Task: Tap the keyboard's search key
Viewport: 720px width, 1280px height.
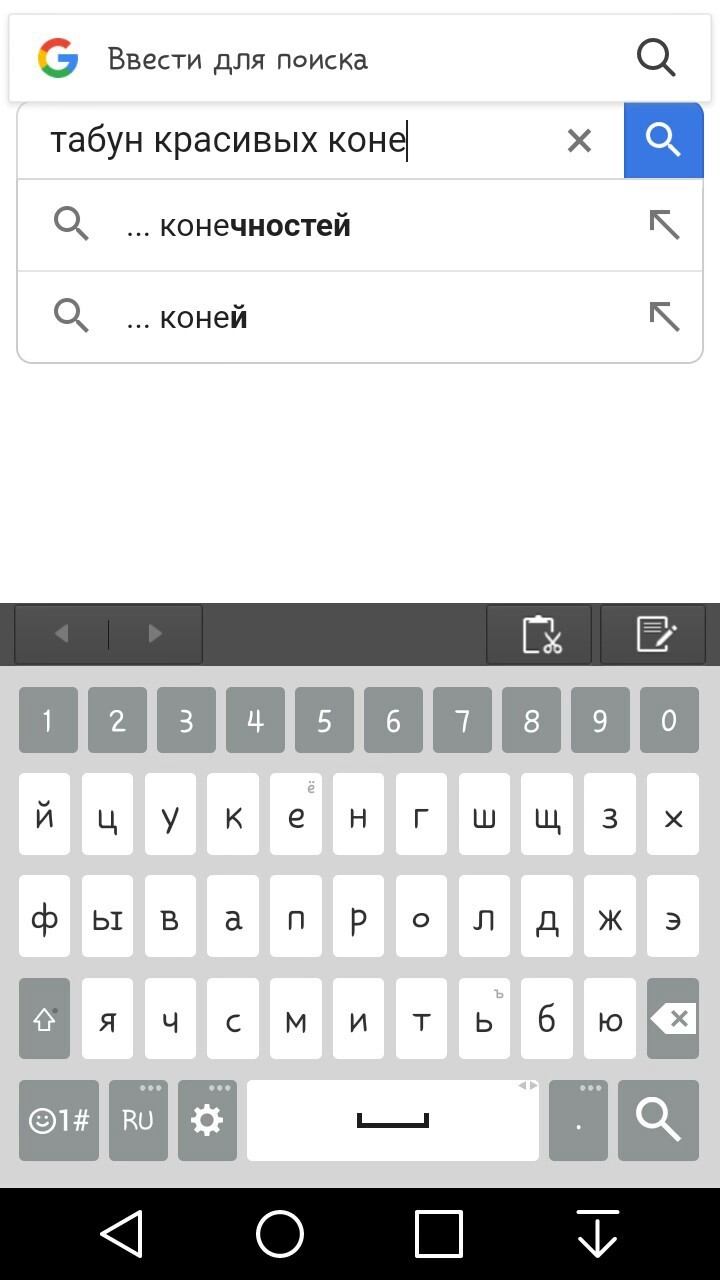Action: point(658,1120)
